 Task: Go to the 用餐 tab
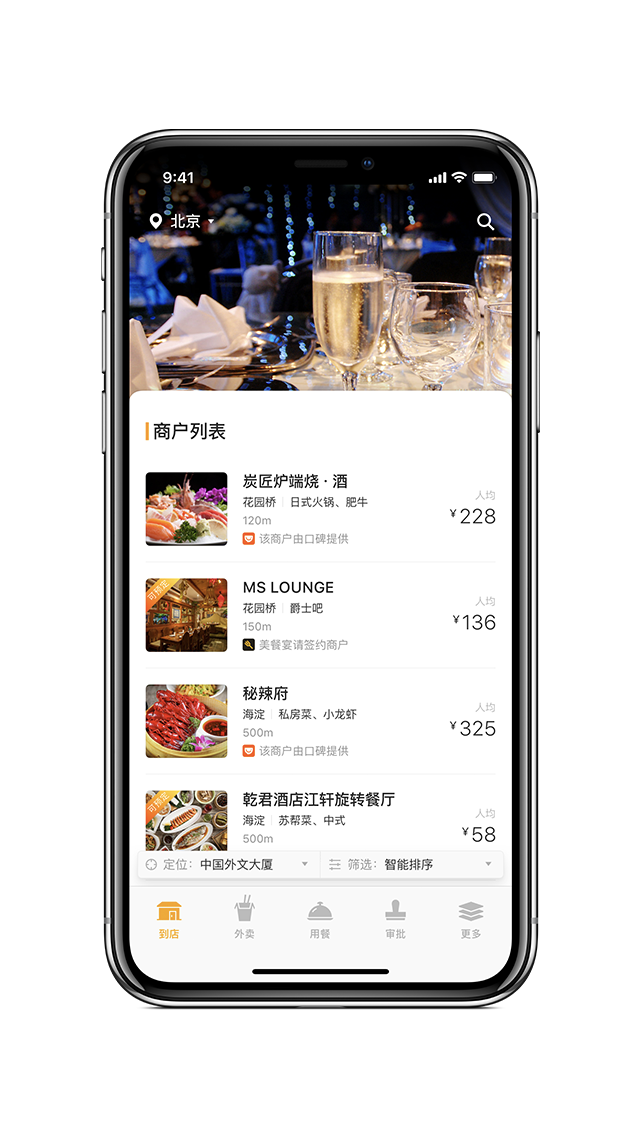(x=320, y=920)
